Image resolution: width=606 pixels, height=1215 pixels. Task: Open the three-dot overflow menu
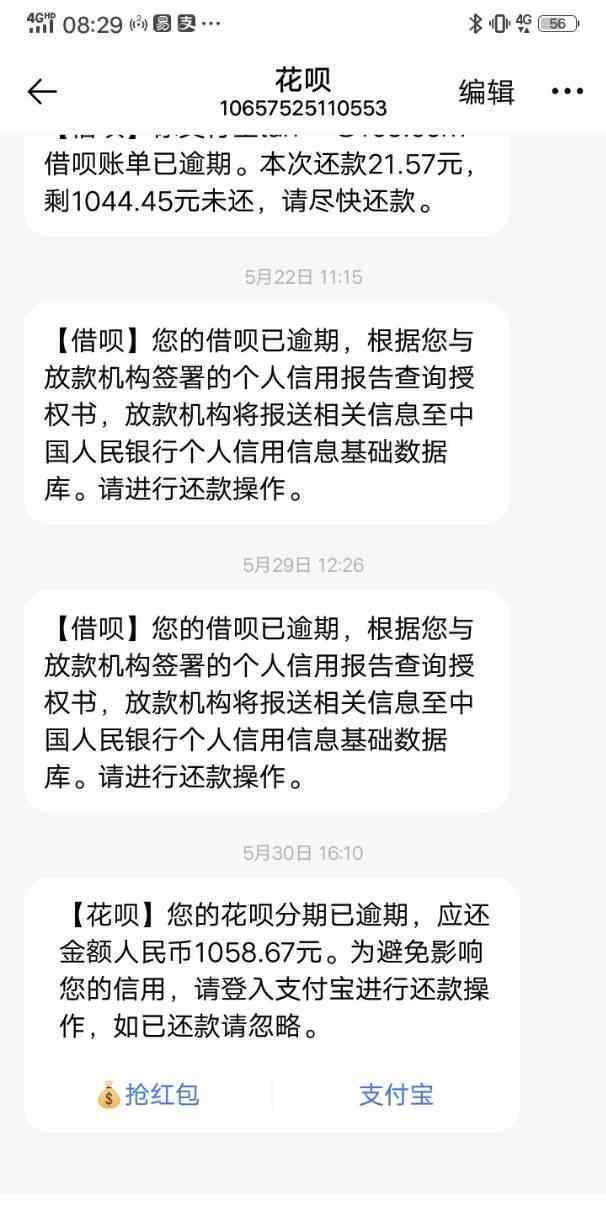(566, 92)
